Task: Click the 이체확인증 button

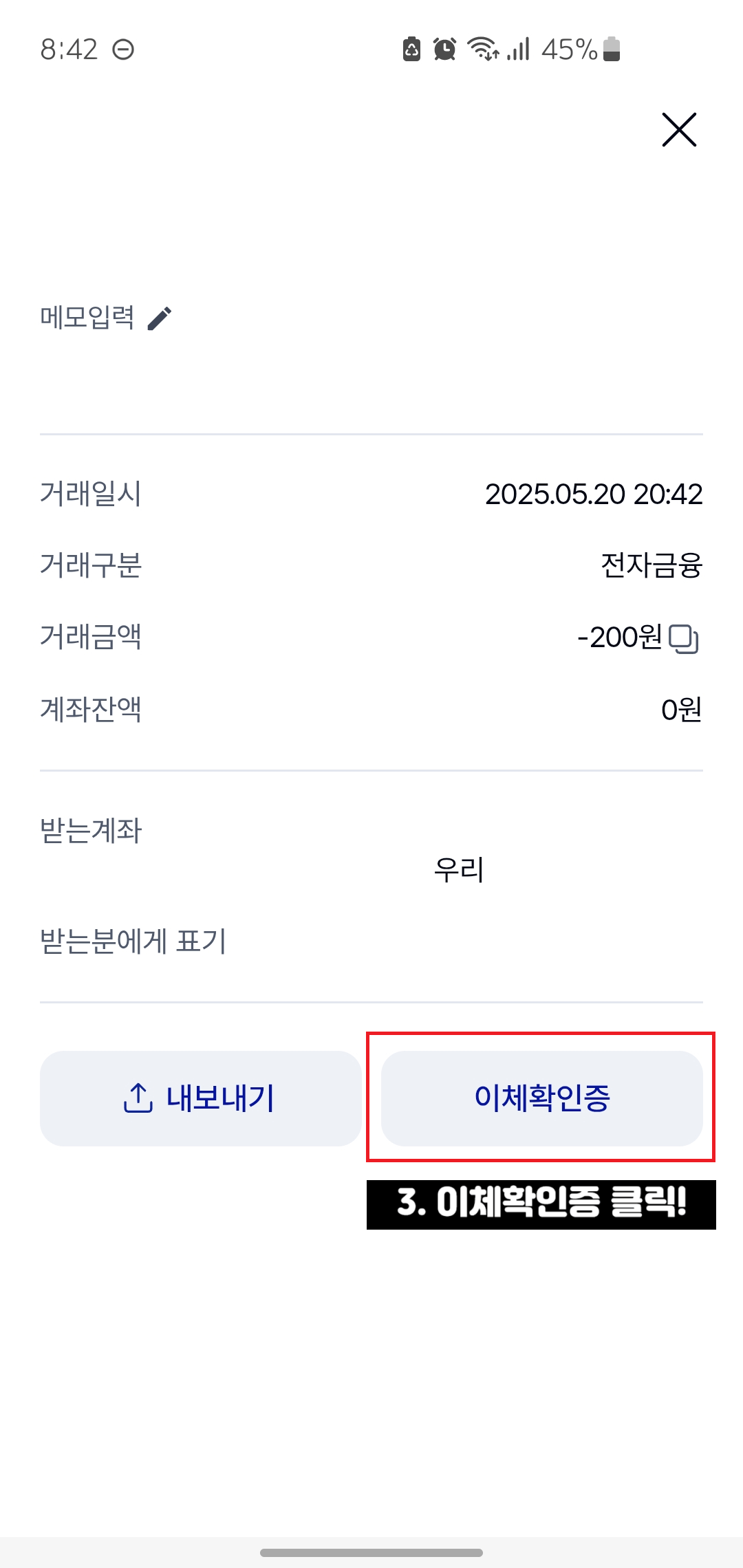Action: coord(541,1098)
